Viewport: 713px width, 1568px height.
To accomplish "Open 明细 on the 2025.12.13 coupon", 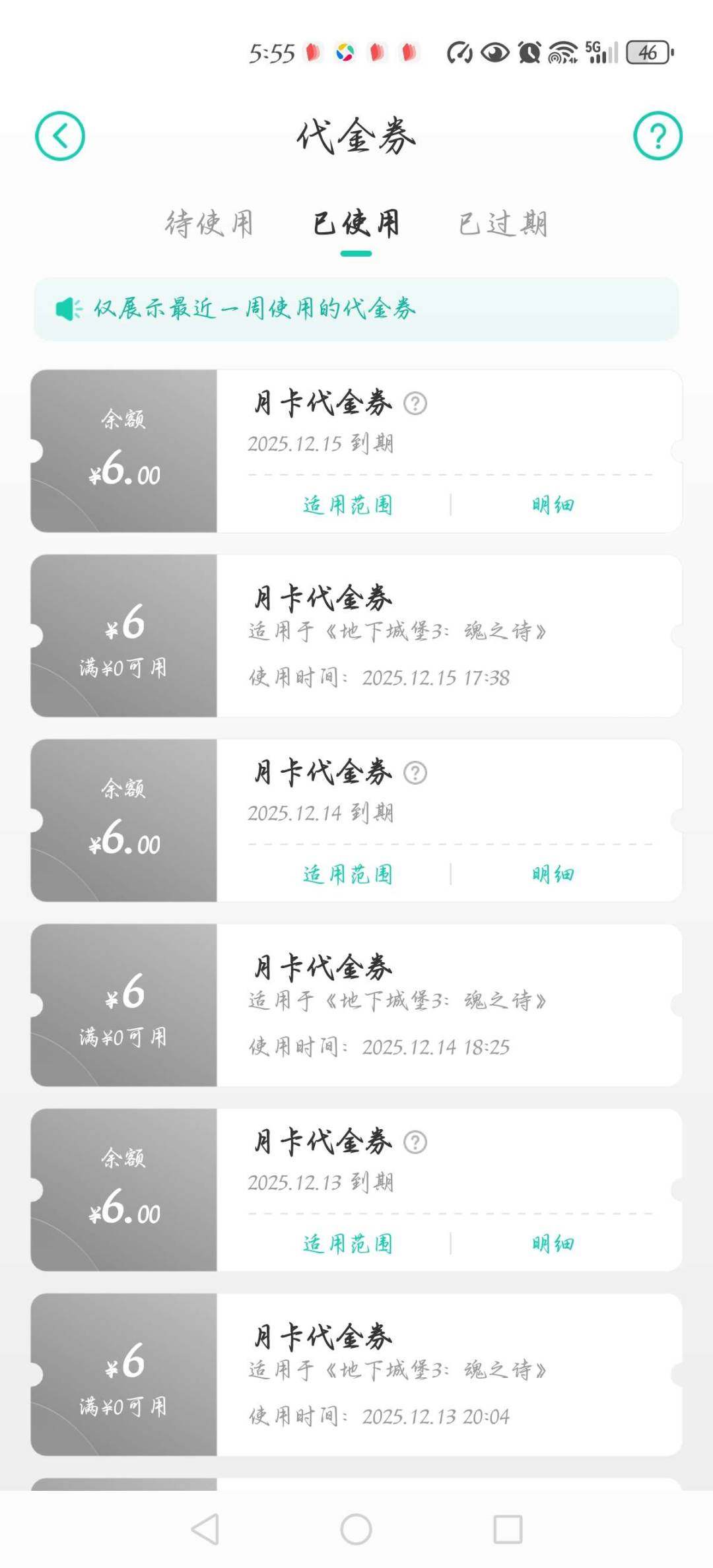I will point(553,1243).
